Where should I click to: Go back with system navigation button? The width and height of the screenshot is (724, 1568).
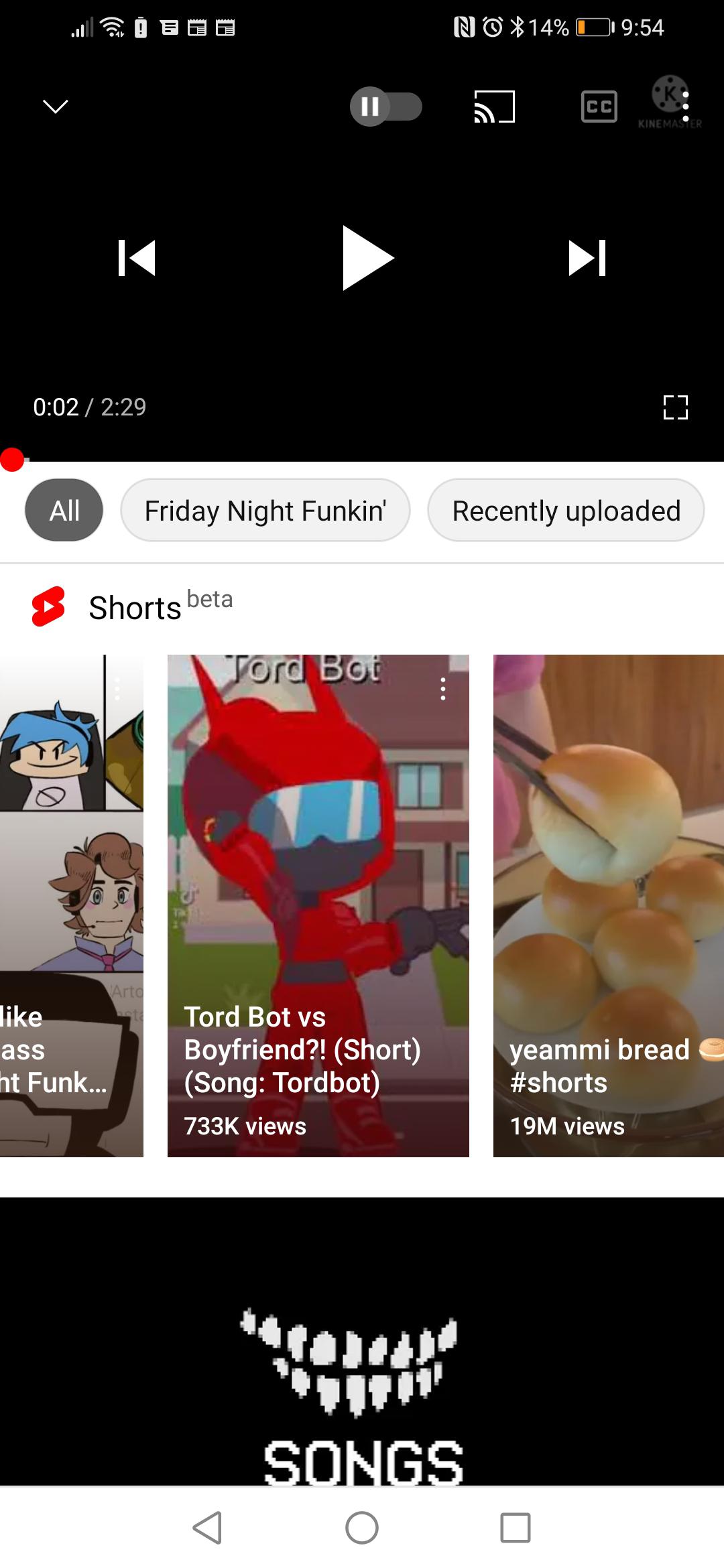(207, 1528)
